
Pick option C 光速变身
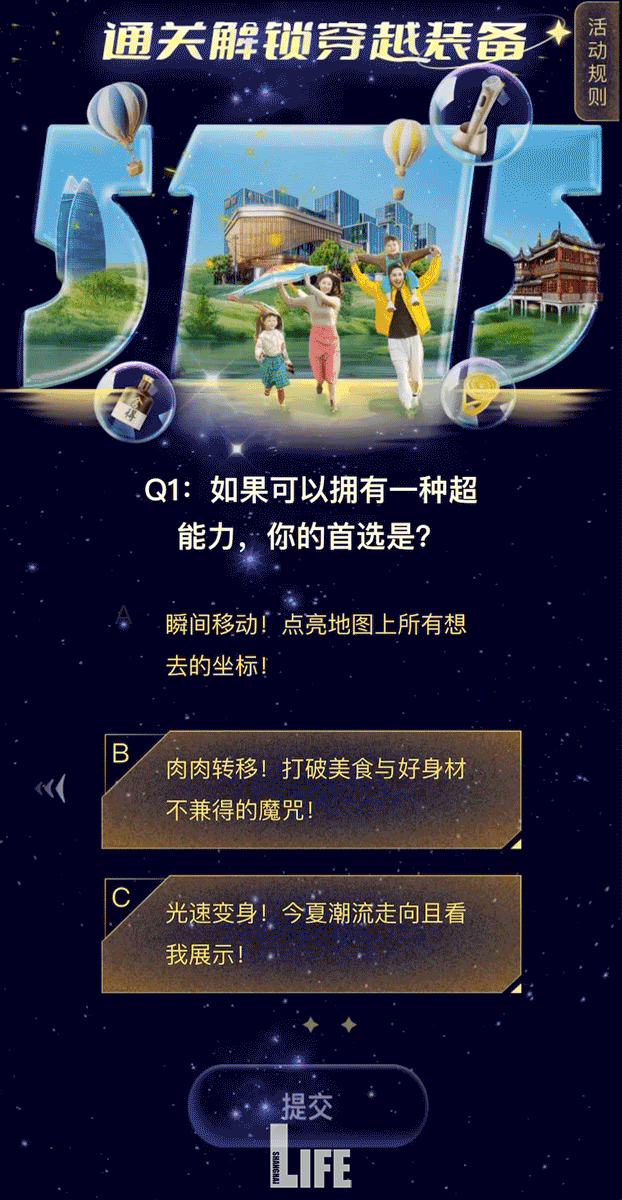[311, 934]
